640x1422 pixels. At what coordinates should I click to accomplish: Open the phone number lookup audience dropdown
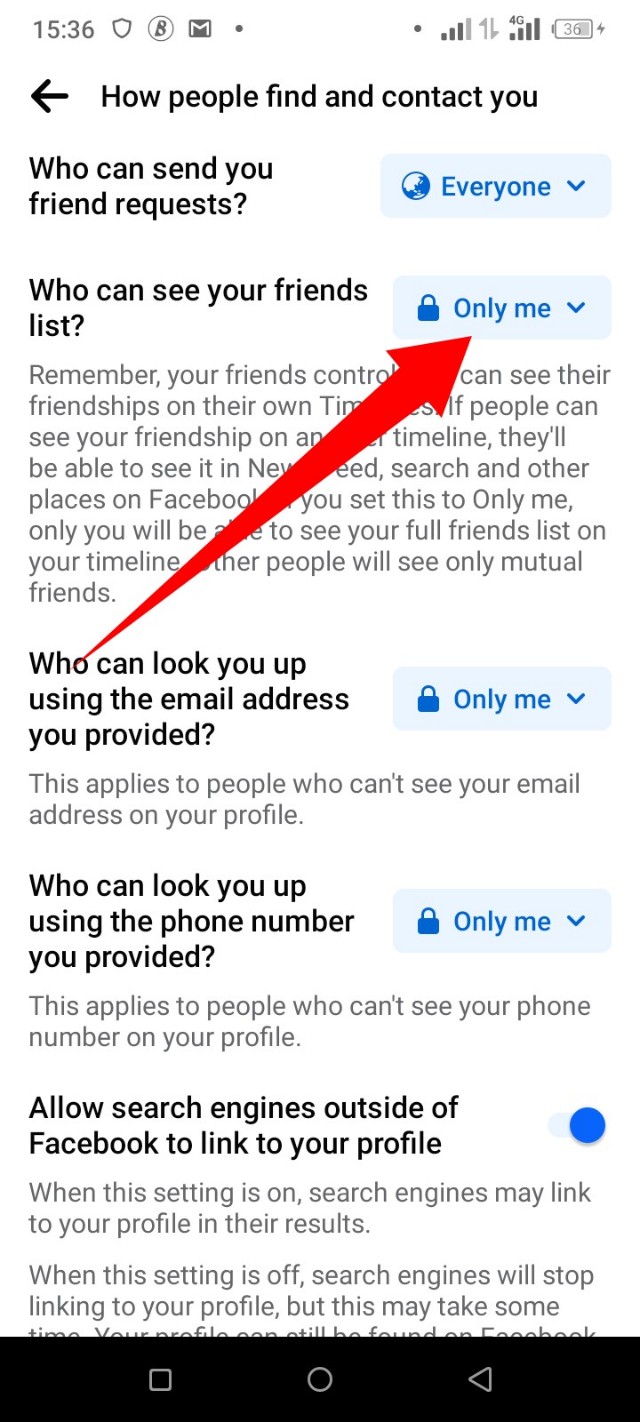[x=502, y=921]
